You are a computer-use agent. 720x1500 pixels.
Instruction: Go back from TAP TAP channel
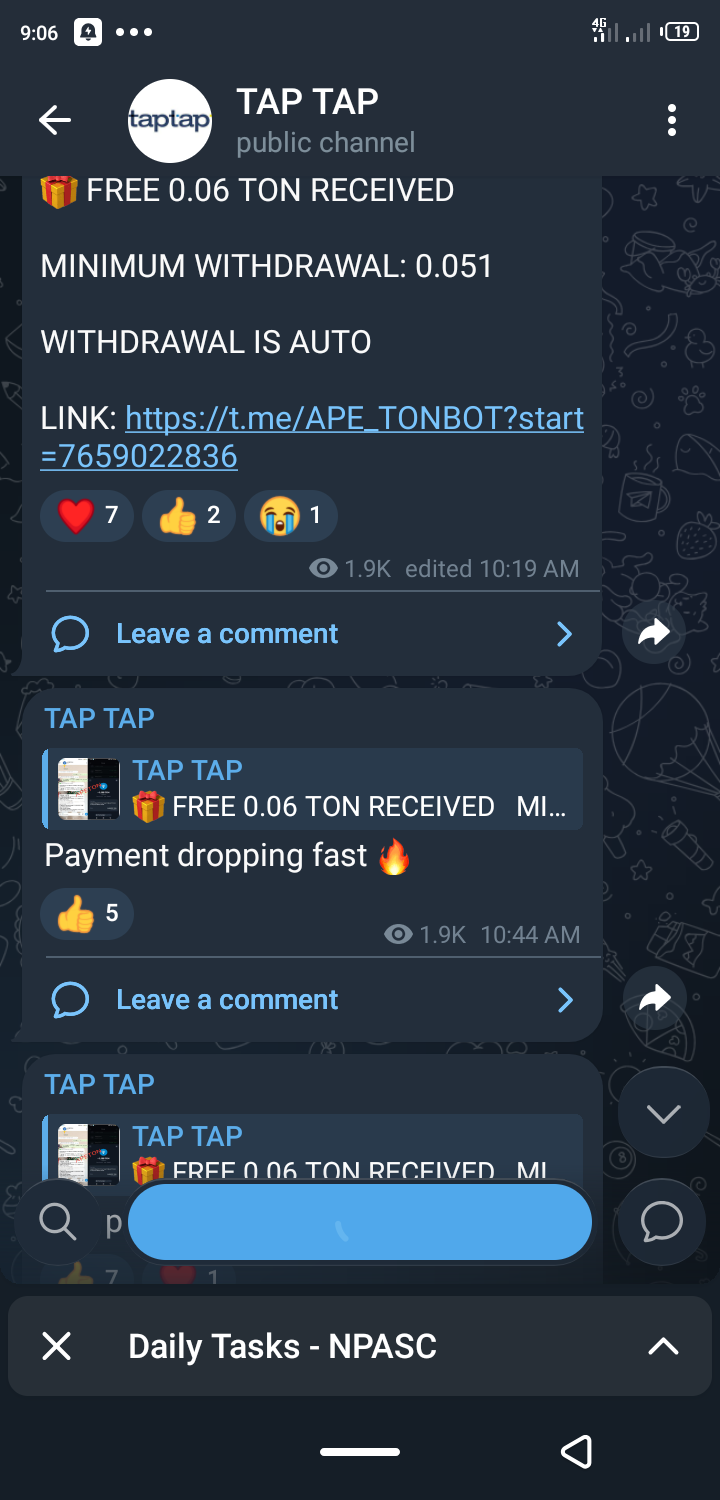click(55, 121)
